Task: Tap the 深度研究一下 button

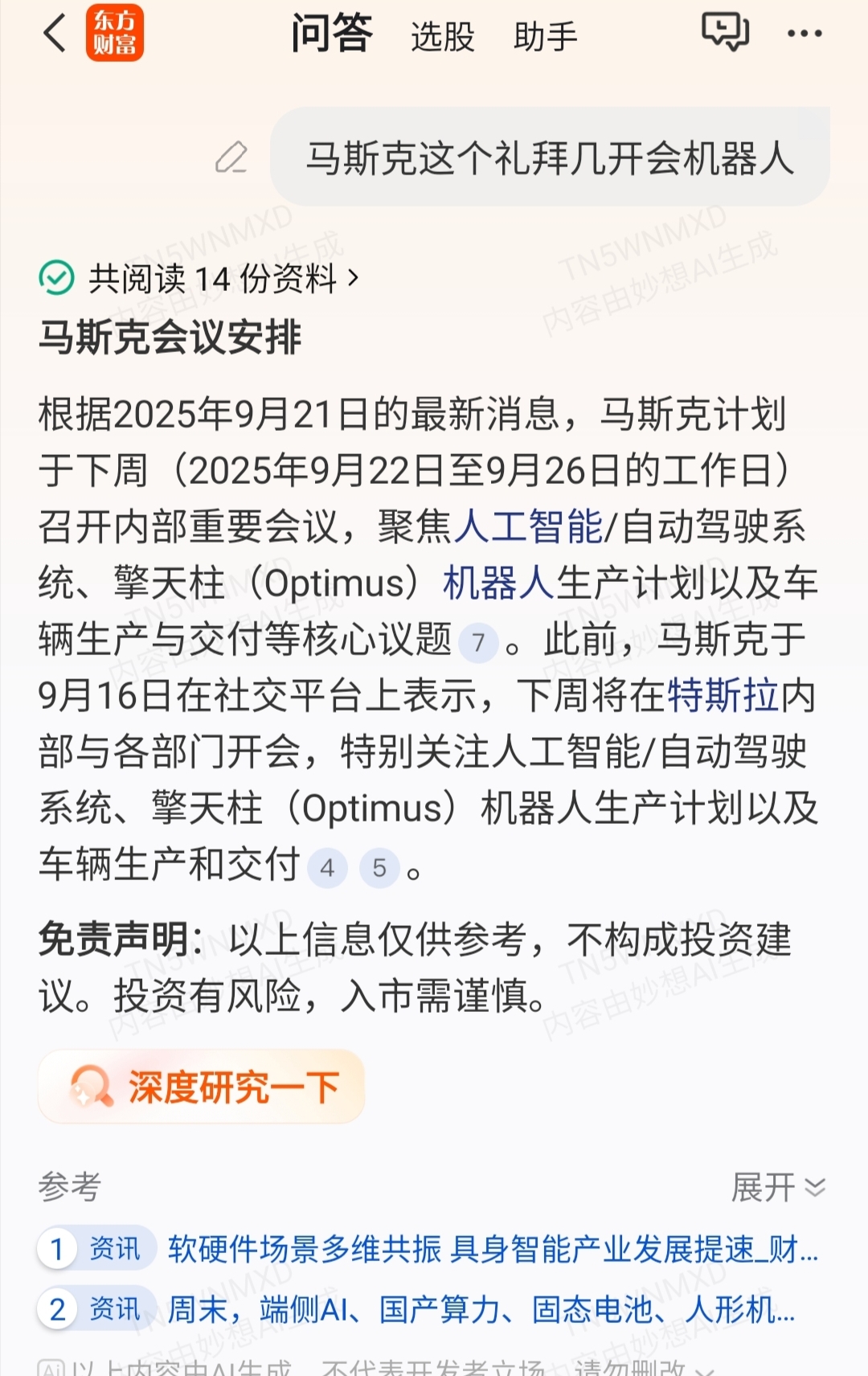Action: click(x=202, y=1087)
